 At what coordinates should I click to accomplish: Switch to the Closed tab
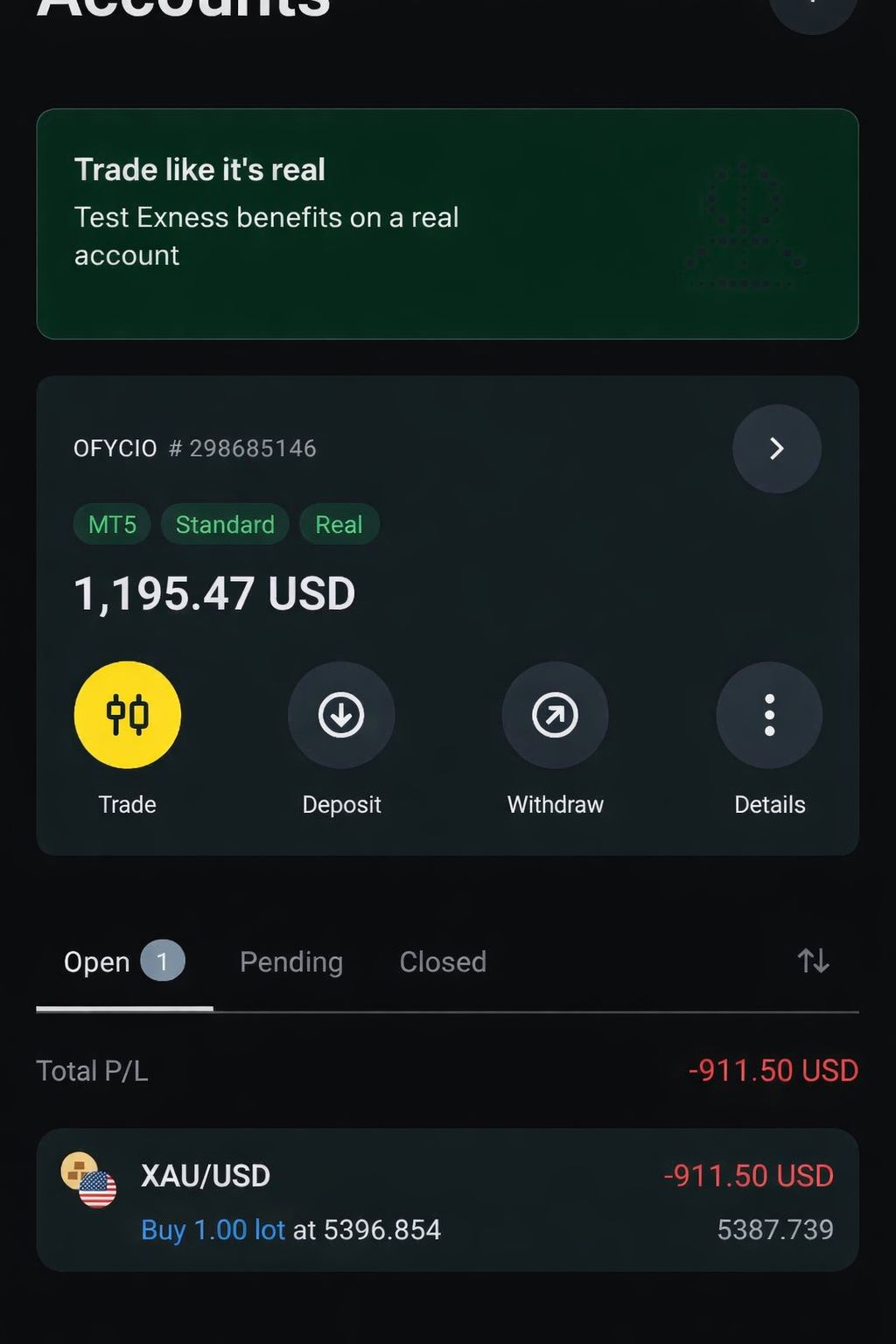pyautogui.click(x=443, y=962)
